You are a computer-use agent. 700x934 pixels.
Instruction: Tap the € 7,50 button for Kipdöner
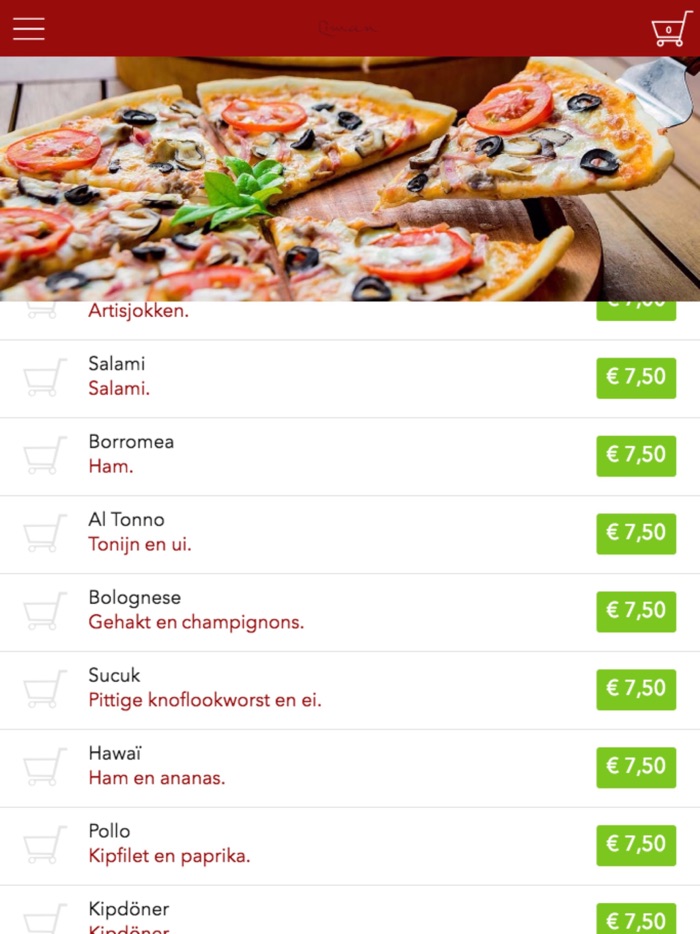click(636, 920)
